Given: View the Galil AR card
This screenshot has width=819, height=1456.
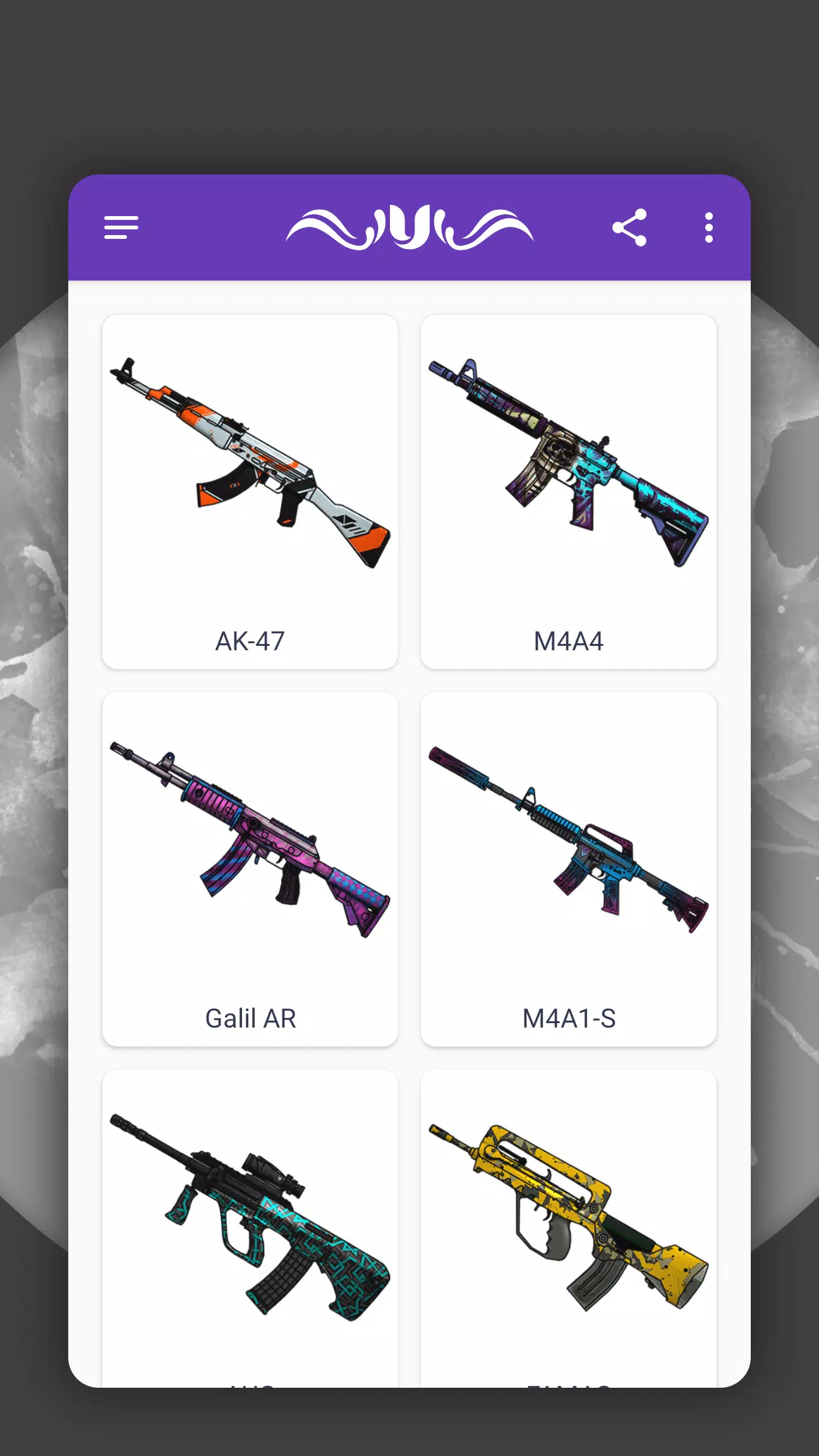Looking at the screenshot, I should pos(250,868).
